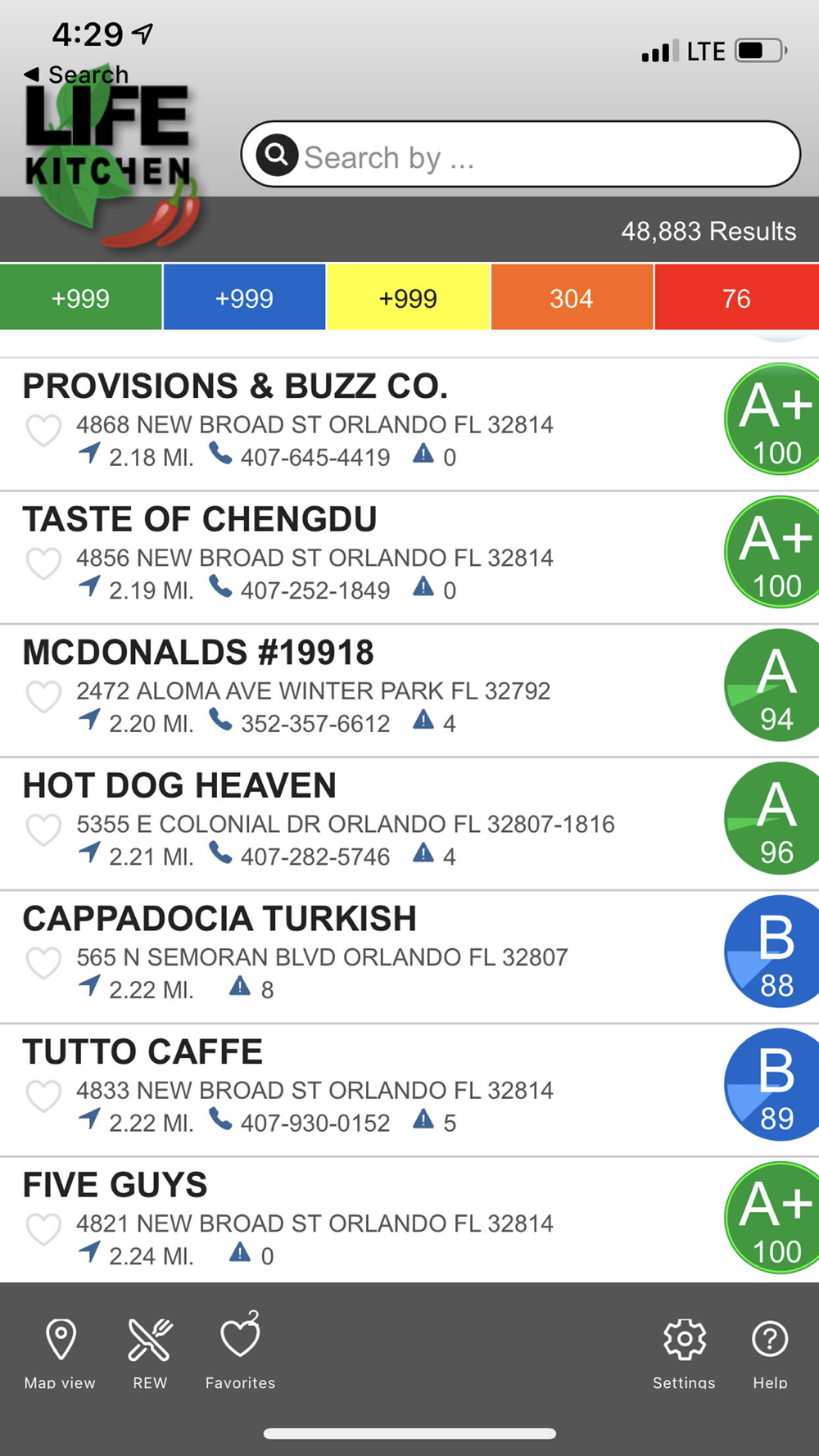Show the red 76 results filter

736,298
